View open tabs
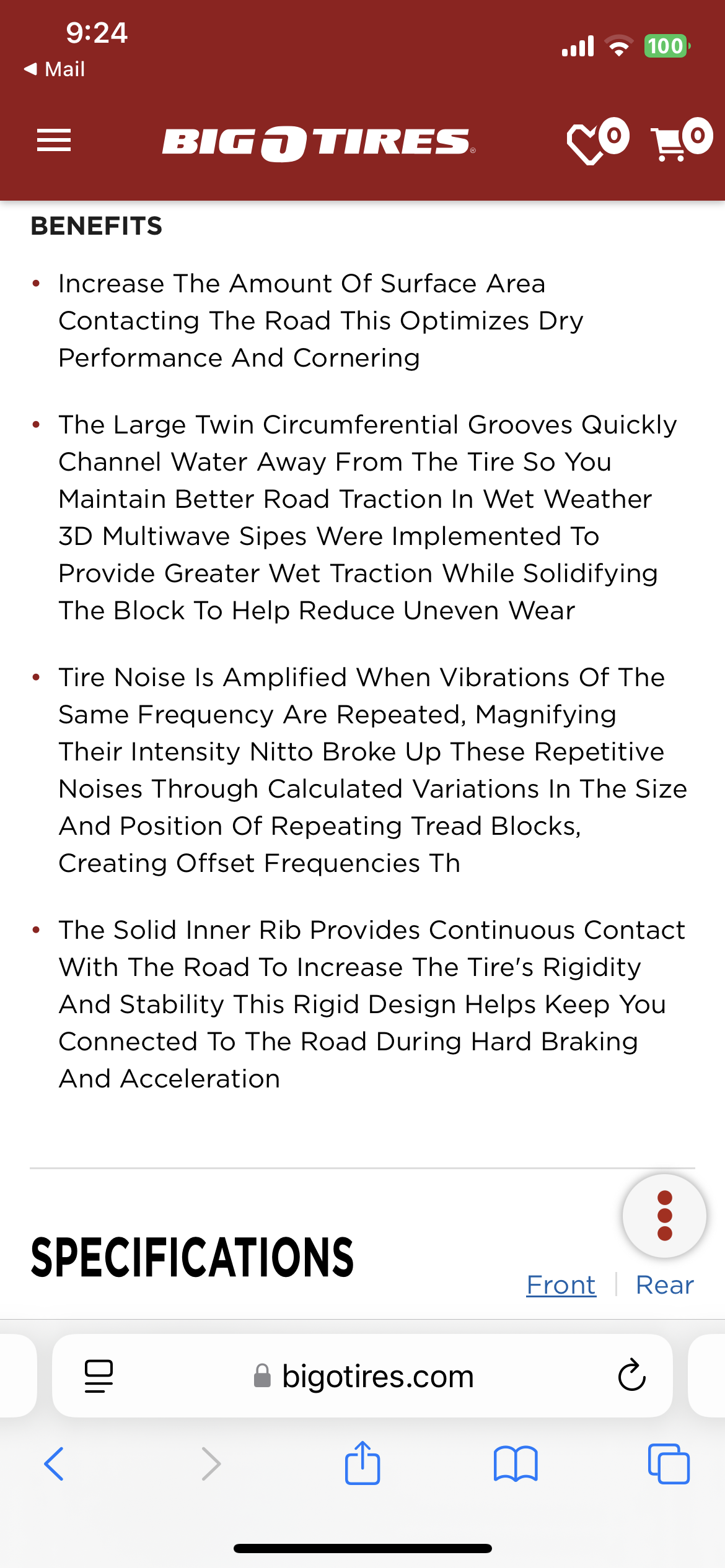Screen dimensions: 725x1568 (669, 1464)
